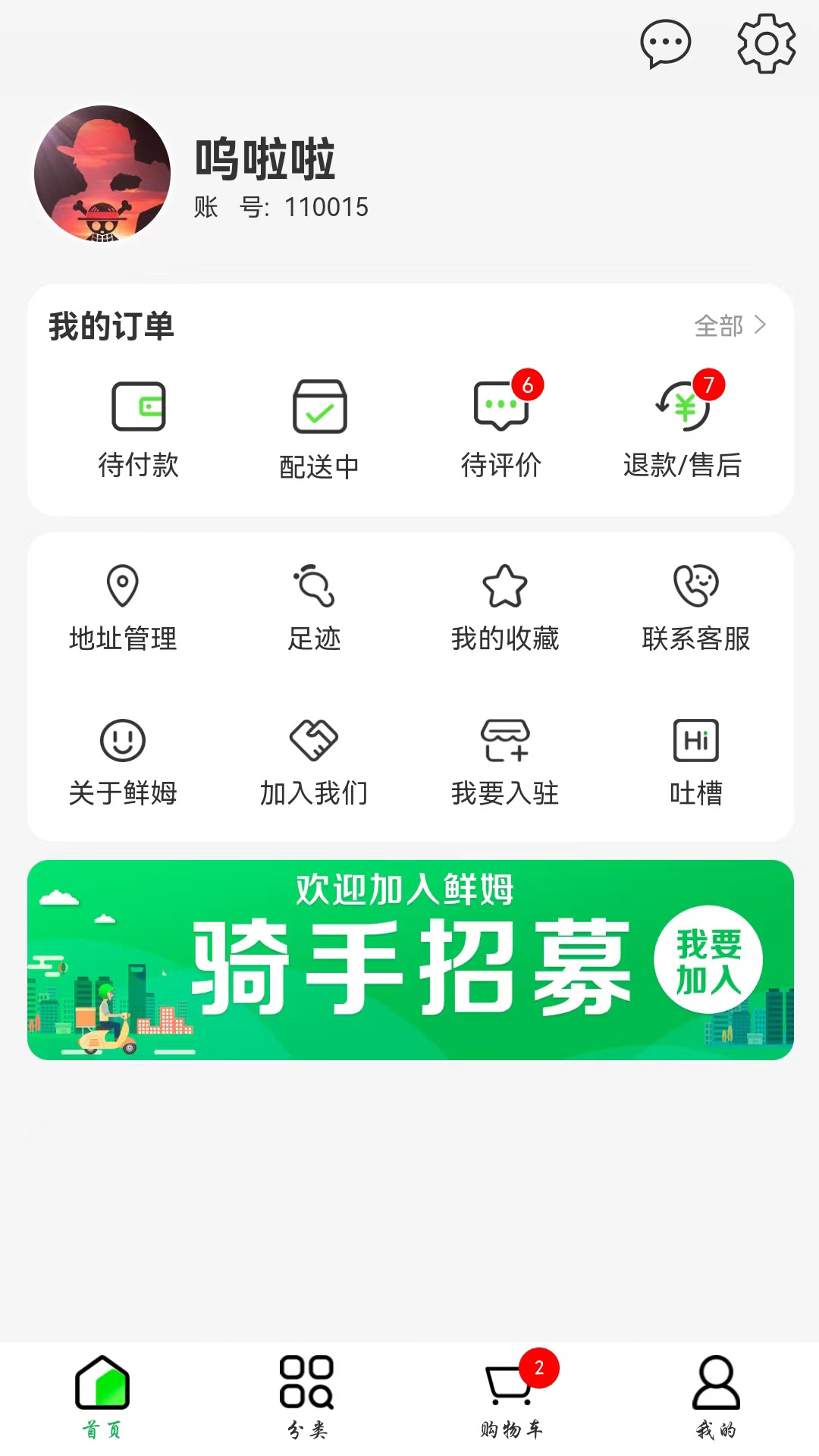Open the settings gear icon
This screenshot has width=819, height=1456.
point(766,44)
